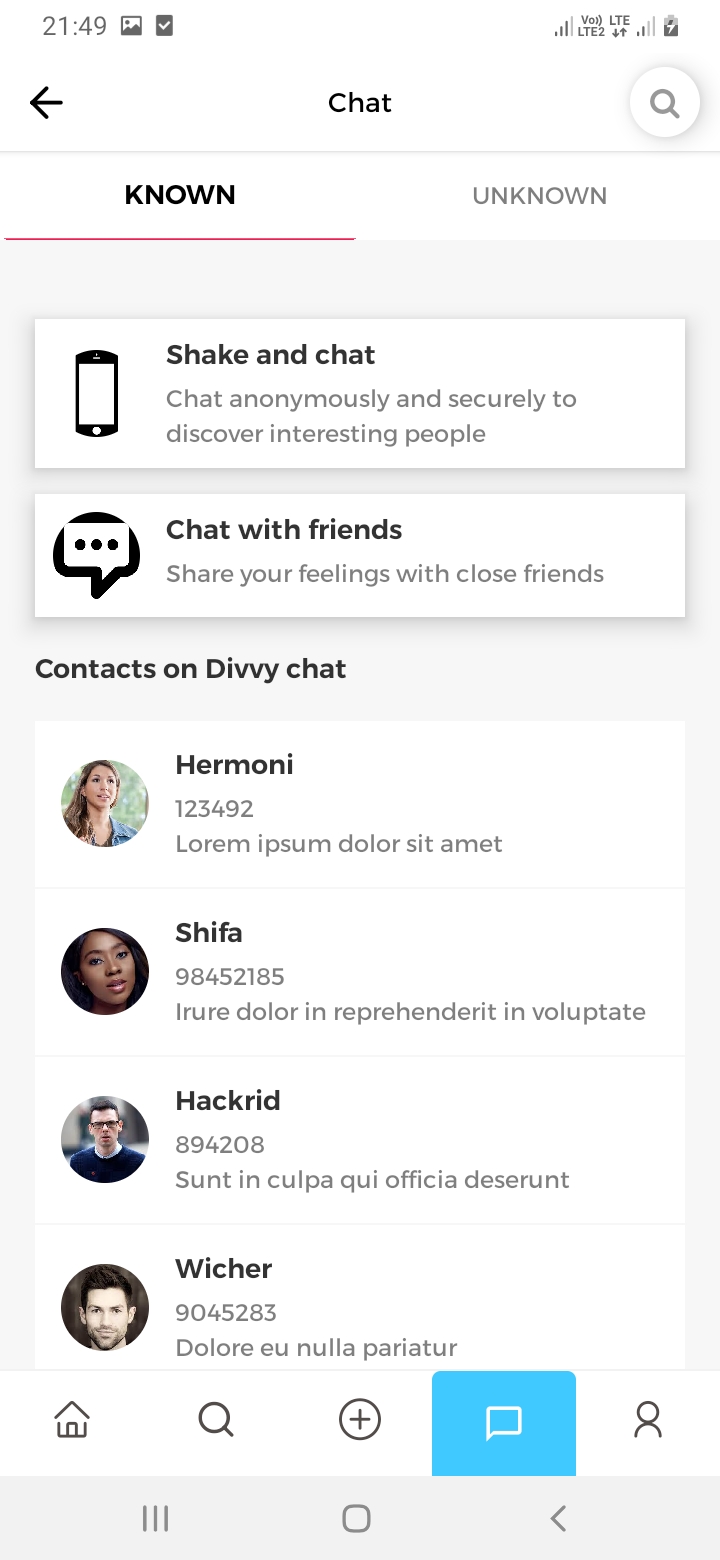Tap the plus icon to create
Screen dimensions: 720x1560
coord(360,1419)
